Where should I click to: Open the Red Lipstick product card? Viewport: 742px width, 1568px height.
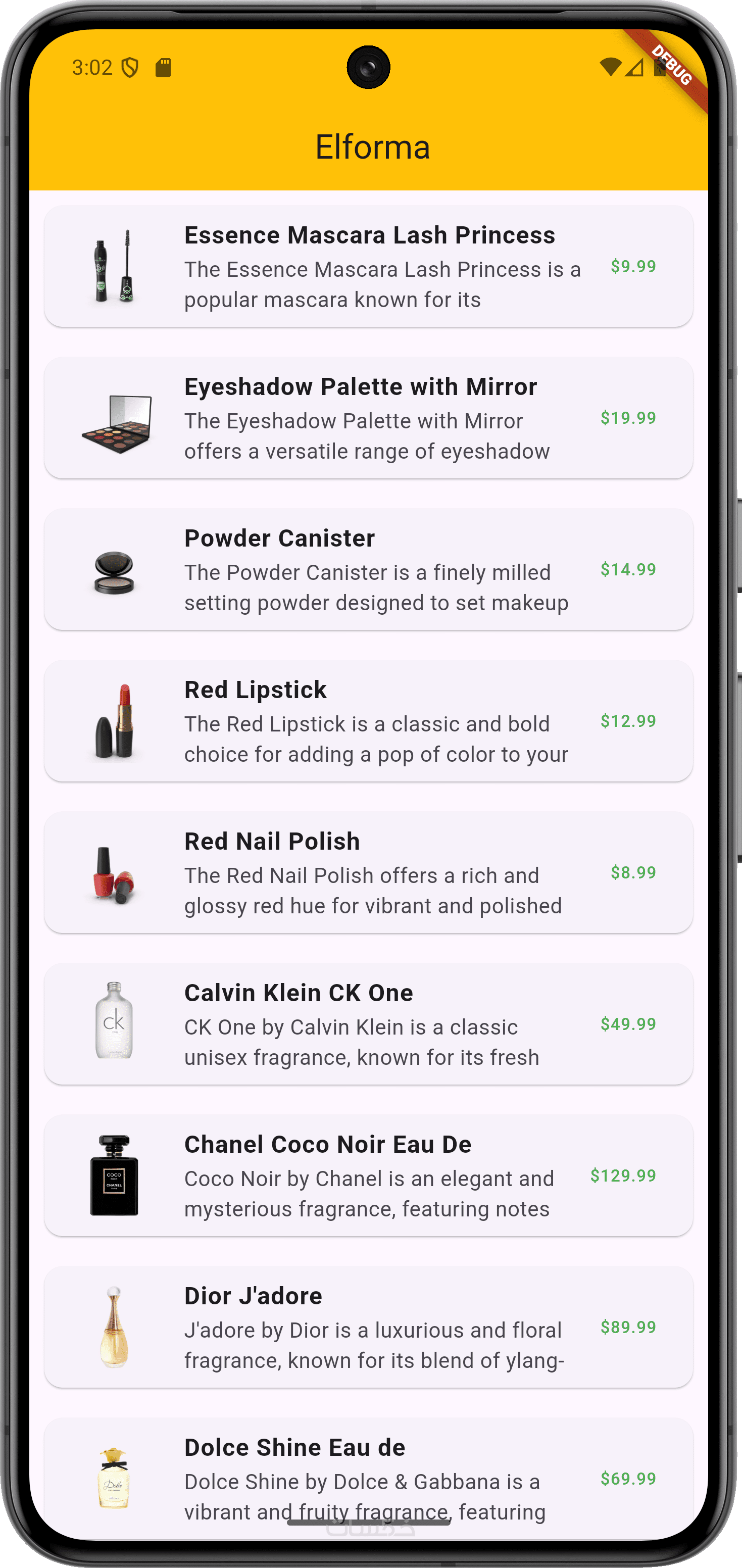[x=368, y=721]
